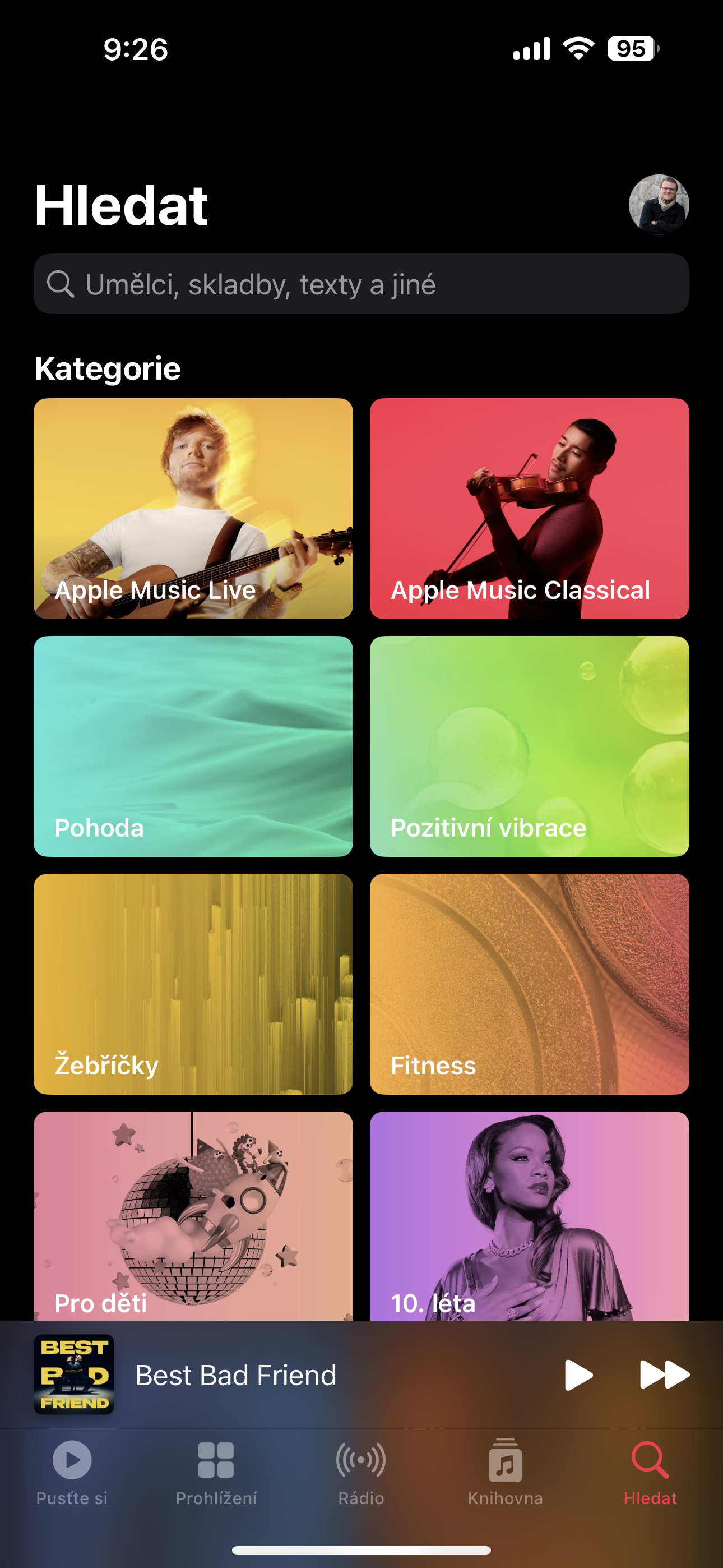Select the Hledat tab
The width and height of the screenshot is (723, 1568).
[650, 1472]
